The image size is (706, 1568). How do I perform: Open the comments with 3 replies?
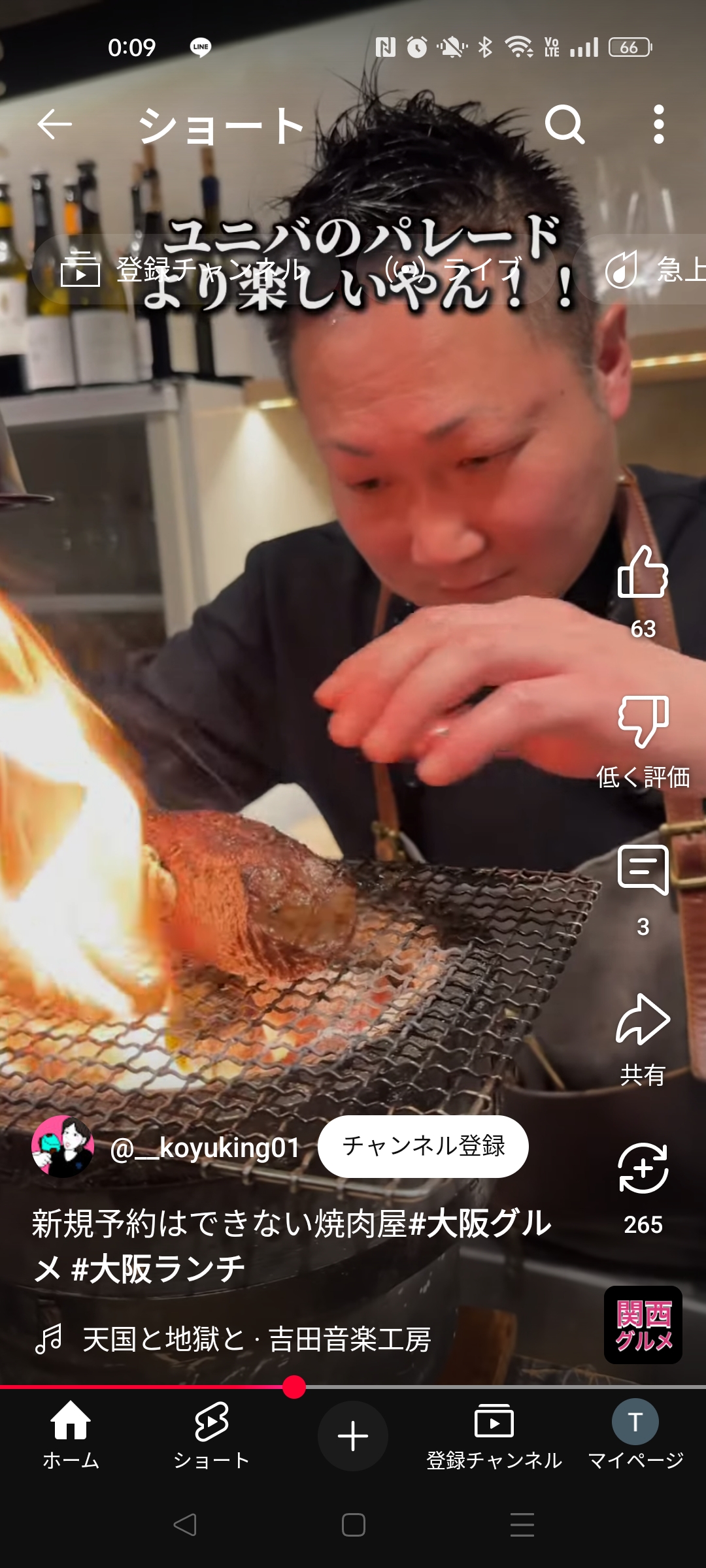point(643,870)
